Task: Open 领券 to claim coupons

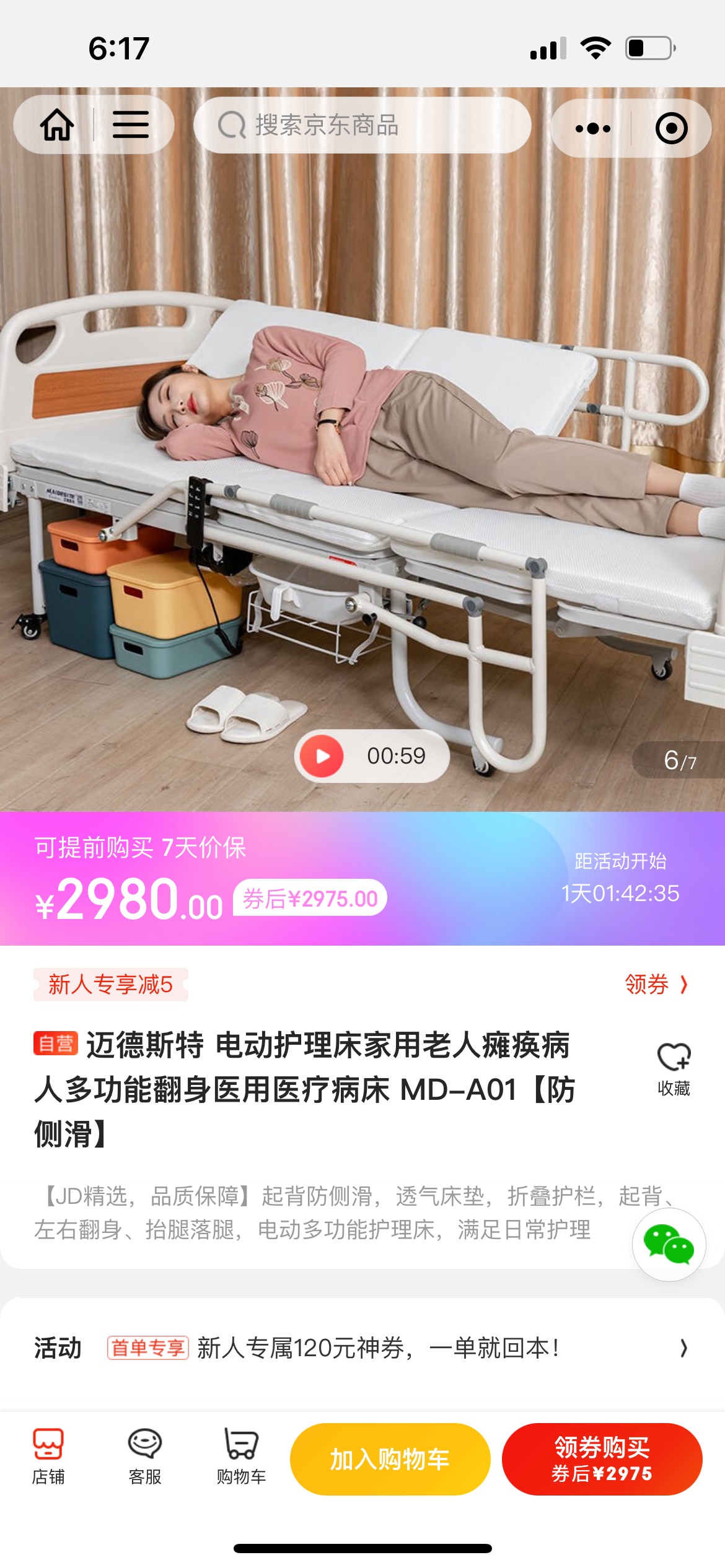Action: 656,984
